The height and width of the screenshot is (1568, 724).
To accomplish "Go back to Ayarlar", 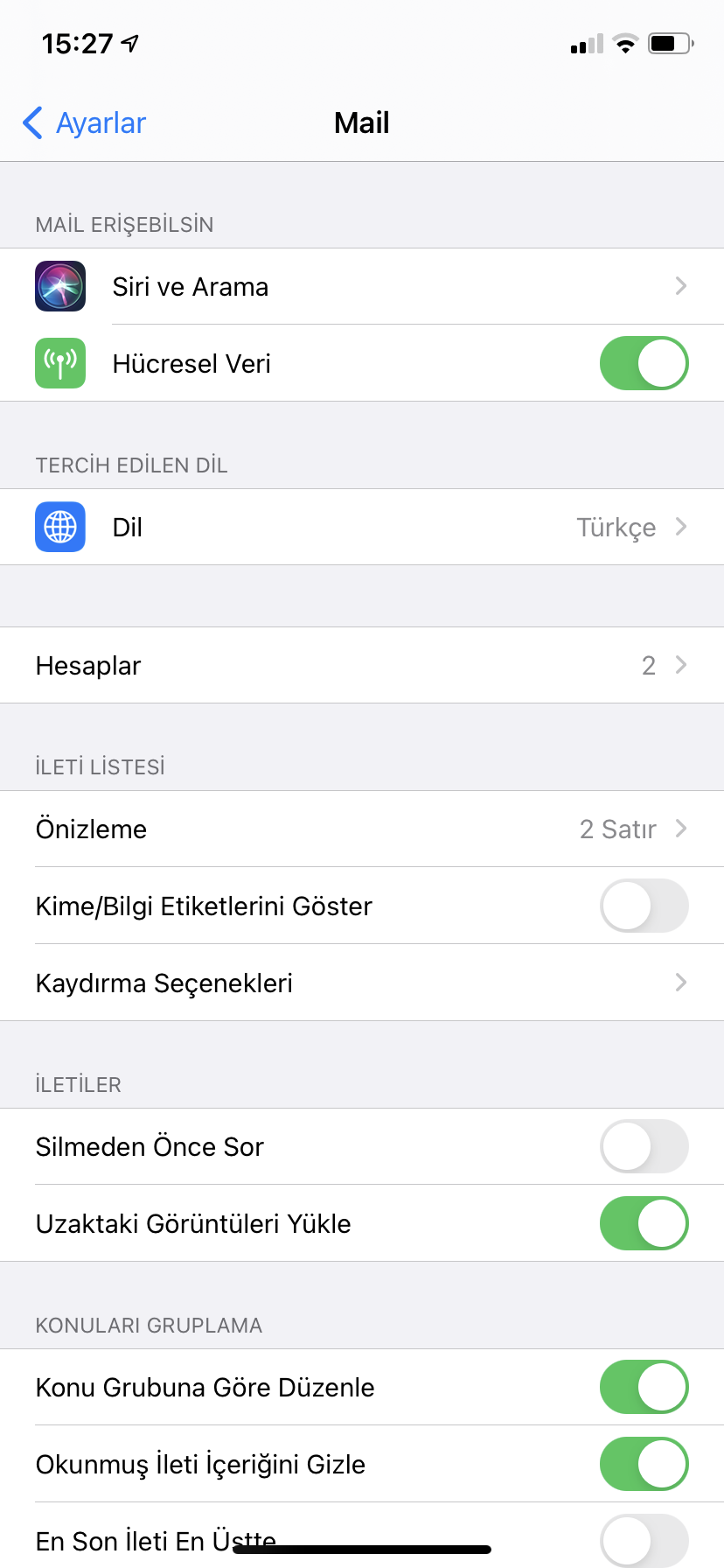I will tap(85, 123).
